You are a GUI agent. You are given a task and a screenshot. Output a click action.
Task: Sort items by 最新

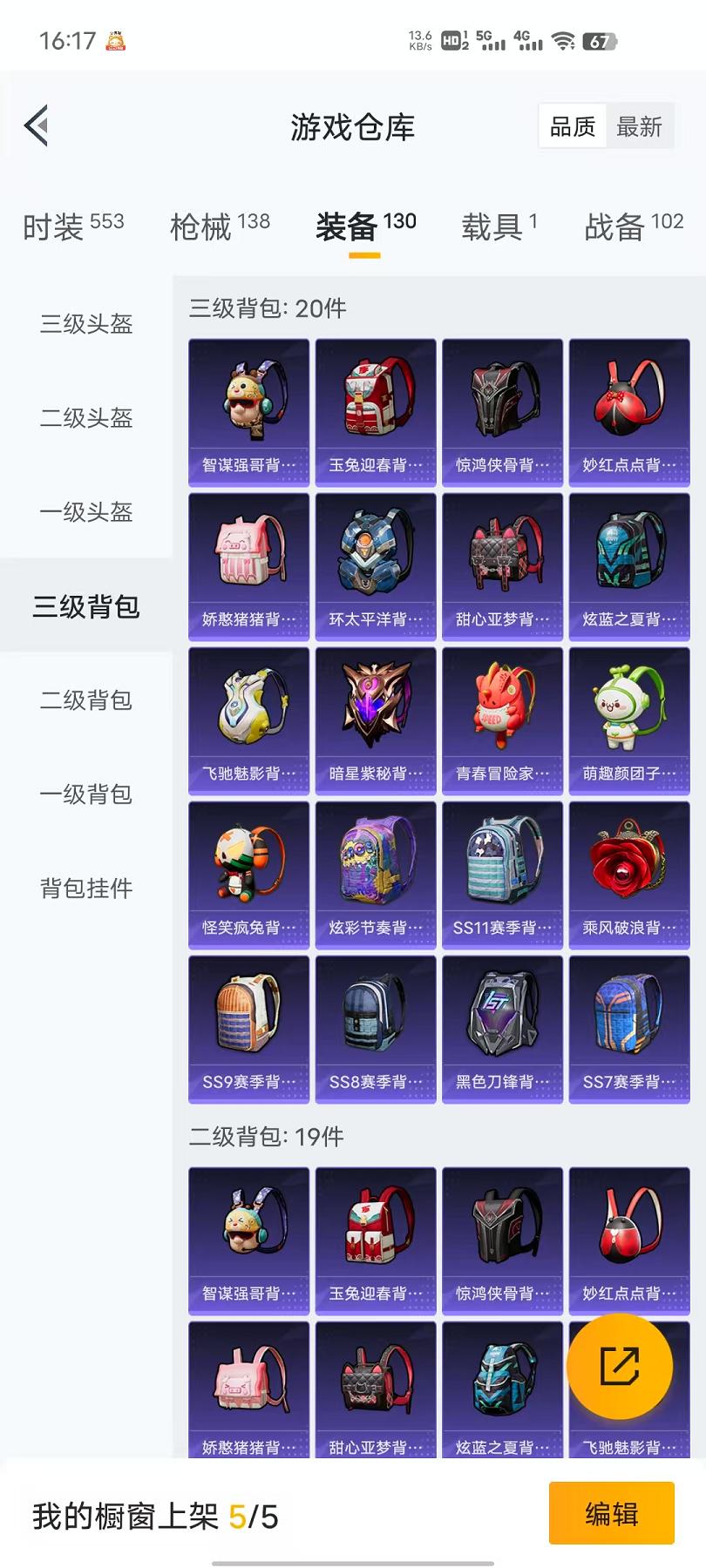tap(639, 126)
